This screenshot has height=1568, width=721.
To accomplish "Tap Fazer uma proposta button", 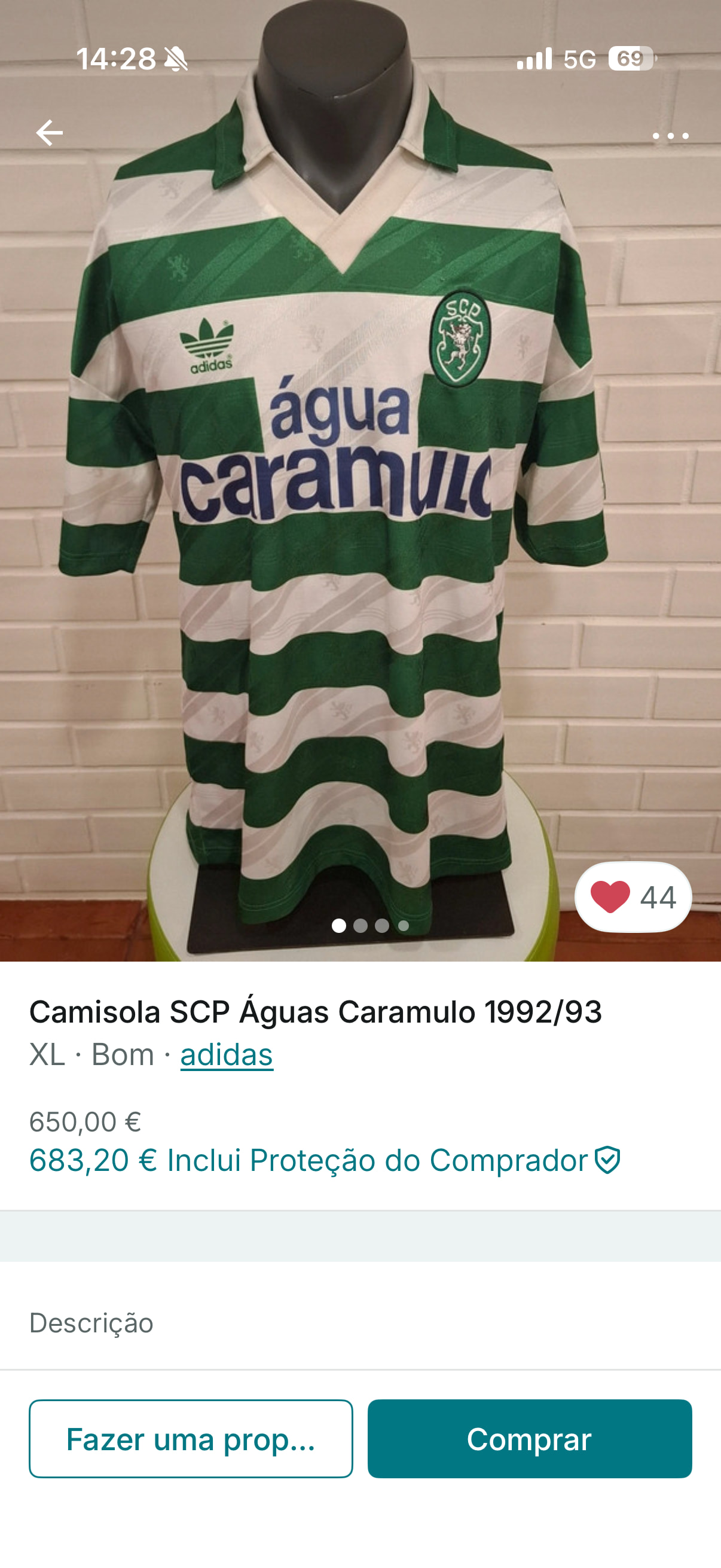I will pos(191,1439).
